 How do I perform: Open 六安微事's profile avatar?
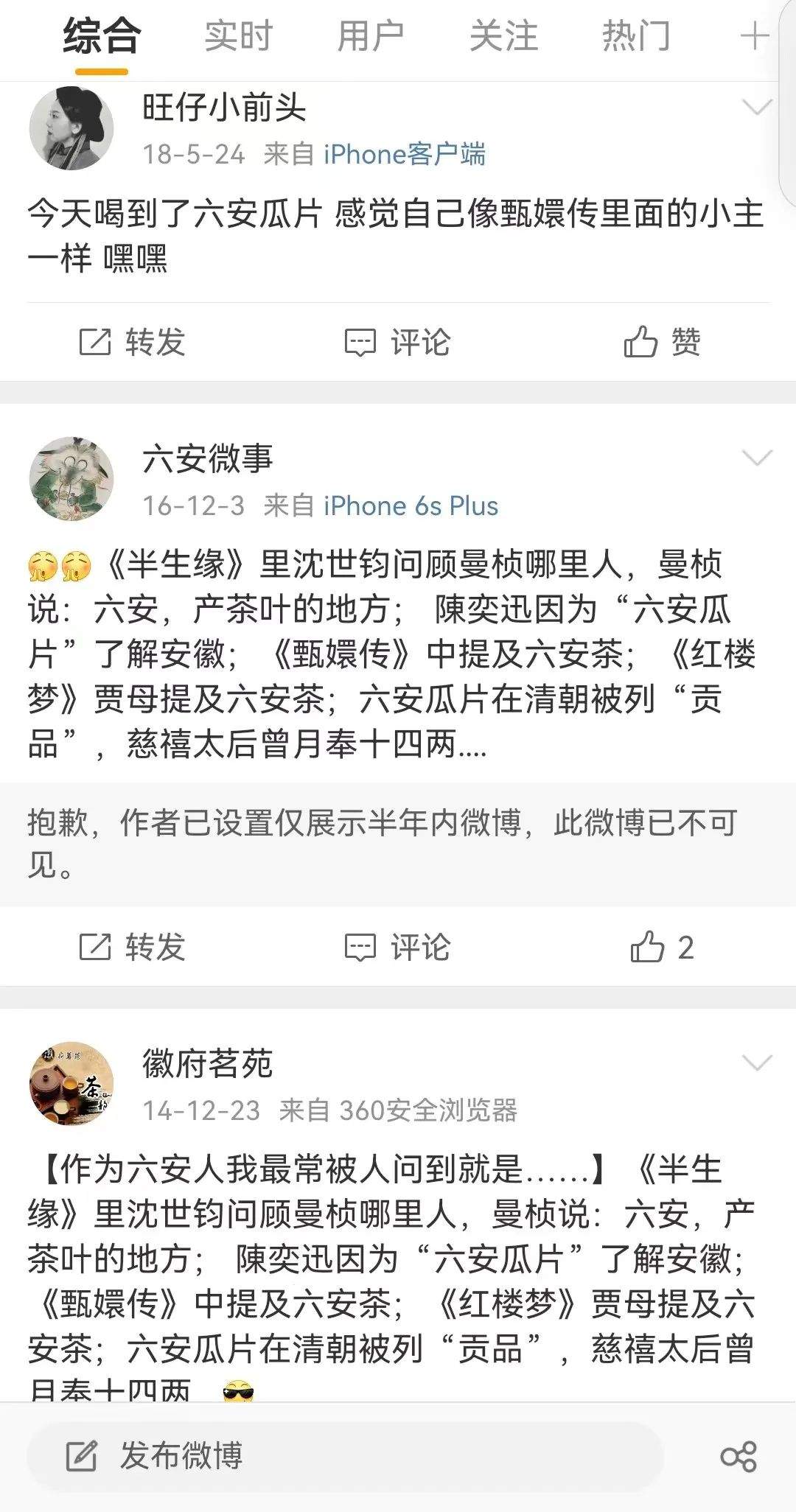point(71,479)
